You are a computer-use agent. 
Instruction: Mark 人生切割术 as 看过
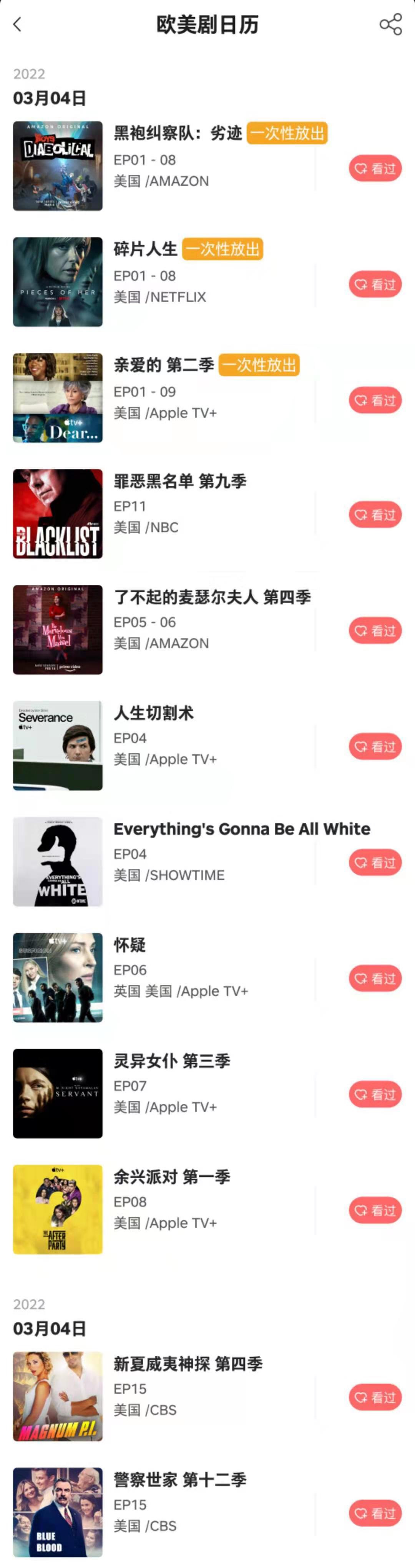tap(375, 747)
